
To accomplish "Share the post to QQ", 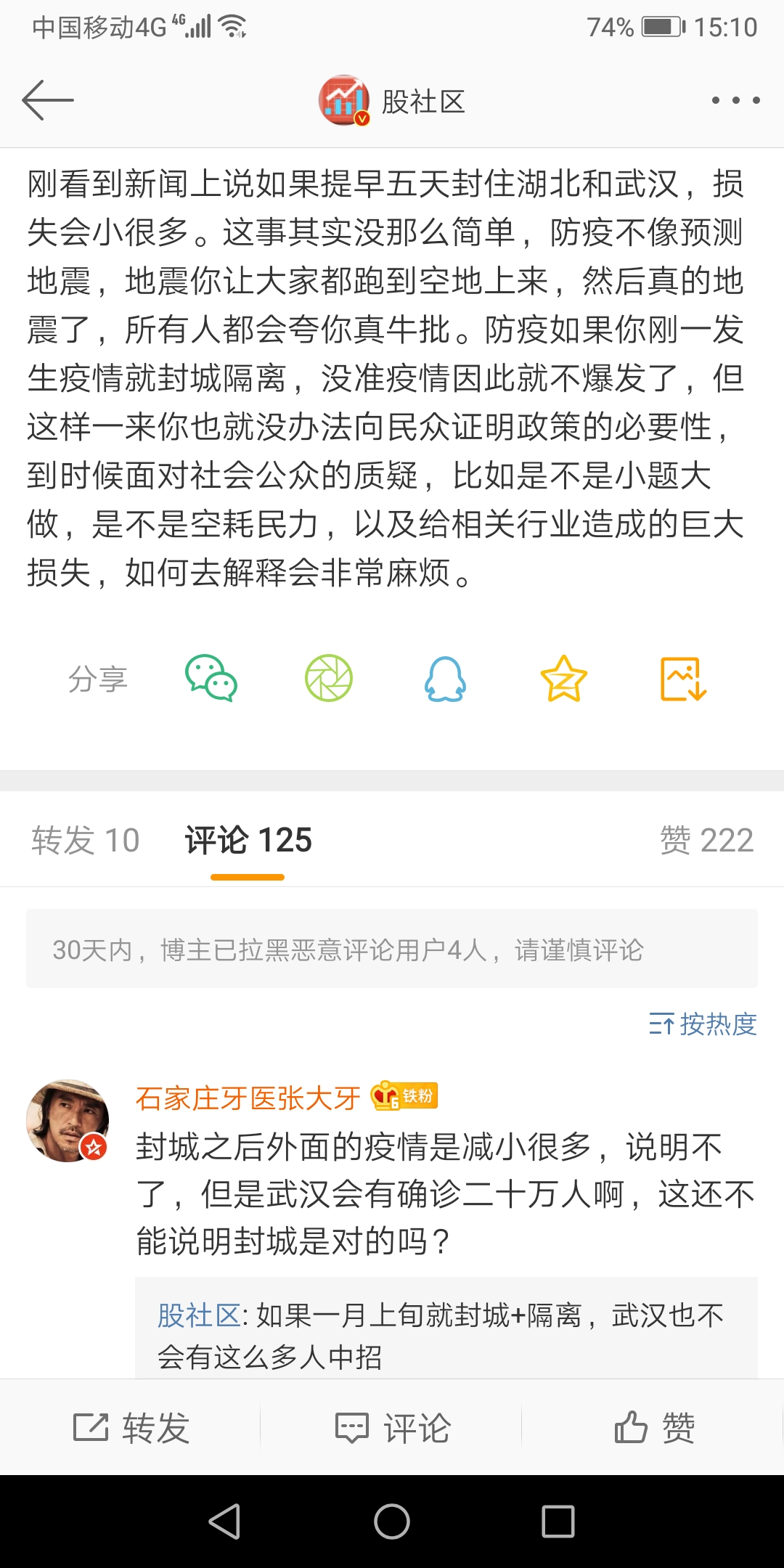I will (445, 679).
